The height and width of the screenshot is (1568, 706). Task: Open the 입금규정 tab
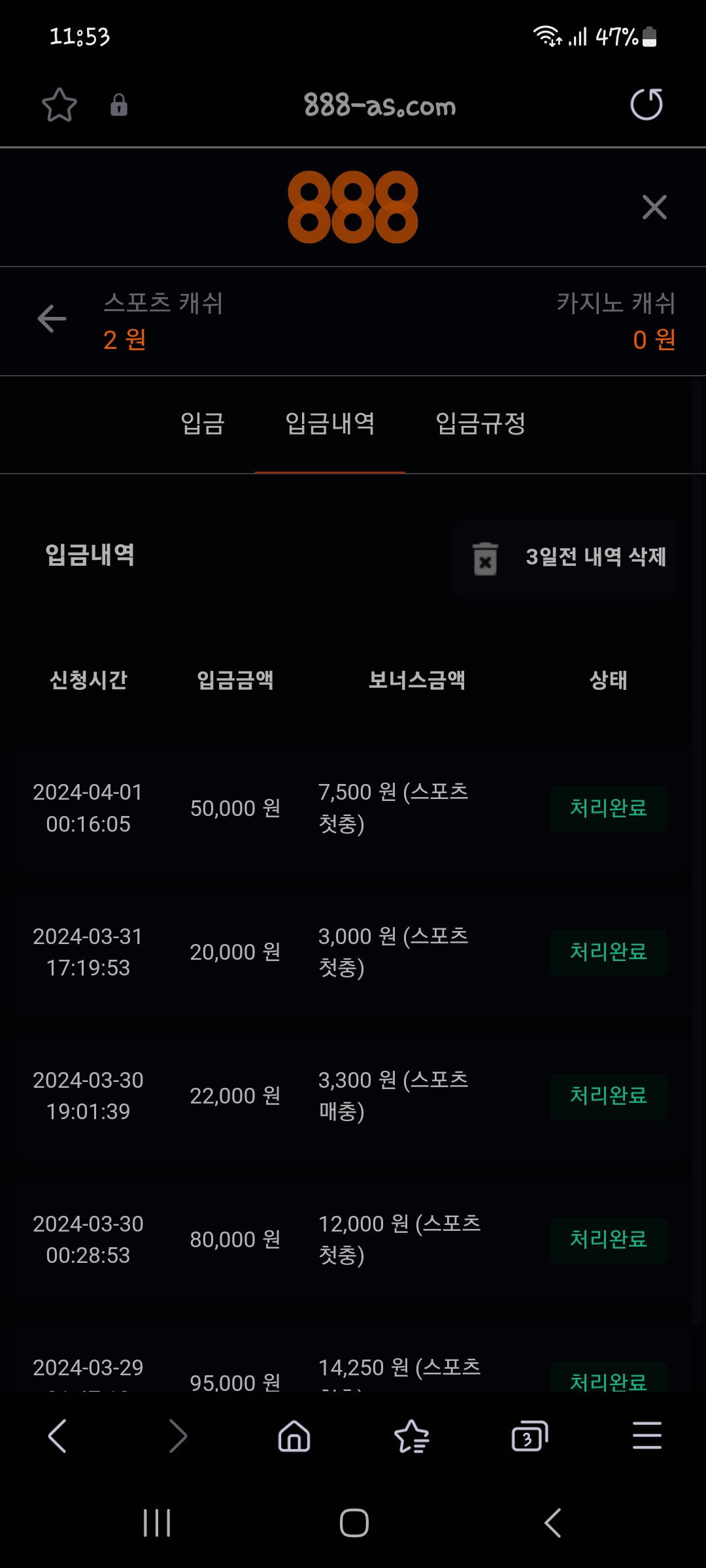pyautogui.click(x=480, y=423)
